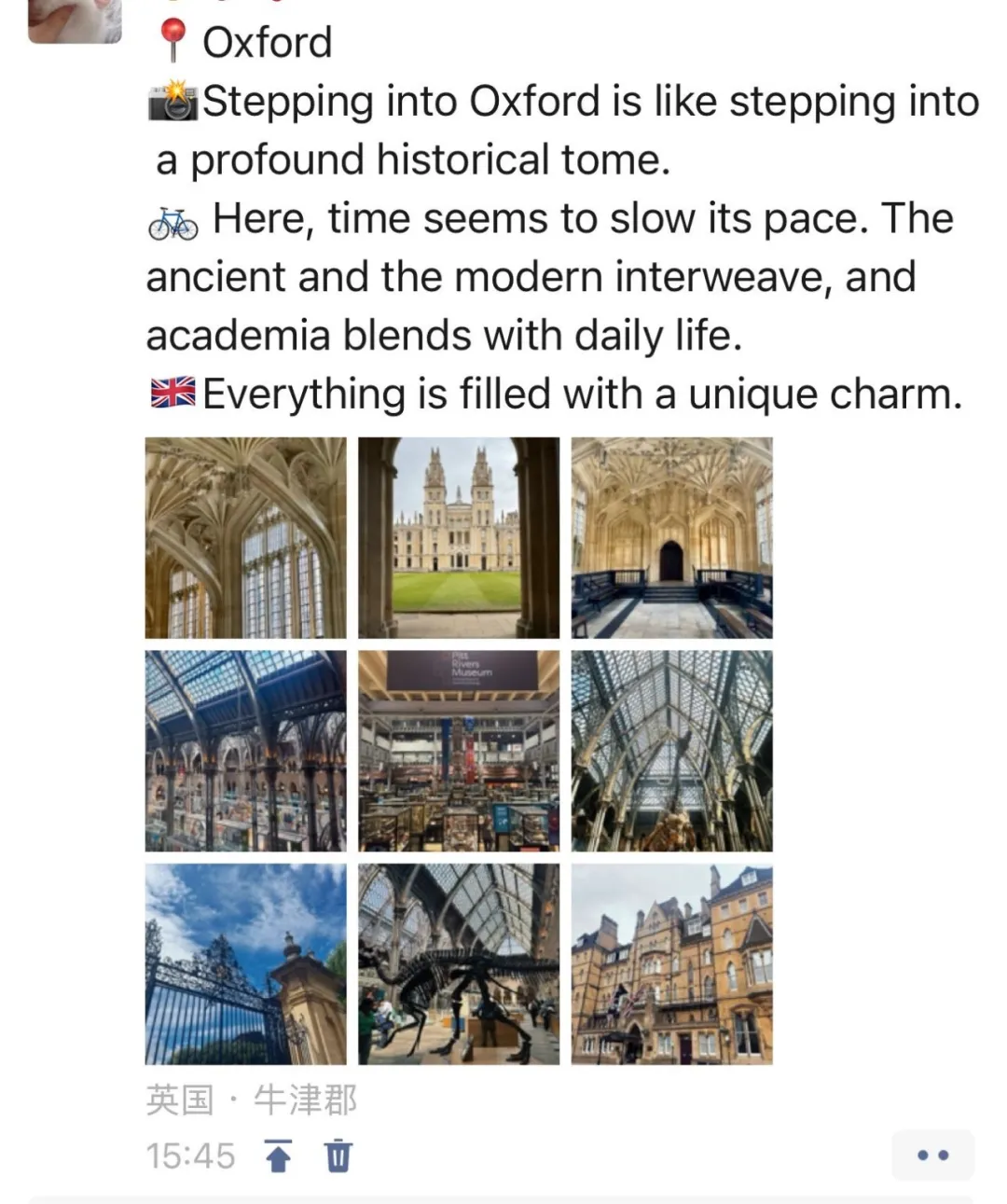Open the vaulted ceiling windows photo

(x=245, y=537)
